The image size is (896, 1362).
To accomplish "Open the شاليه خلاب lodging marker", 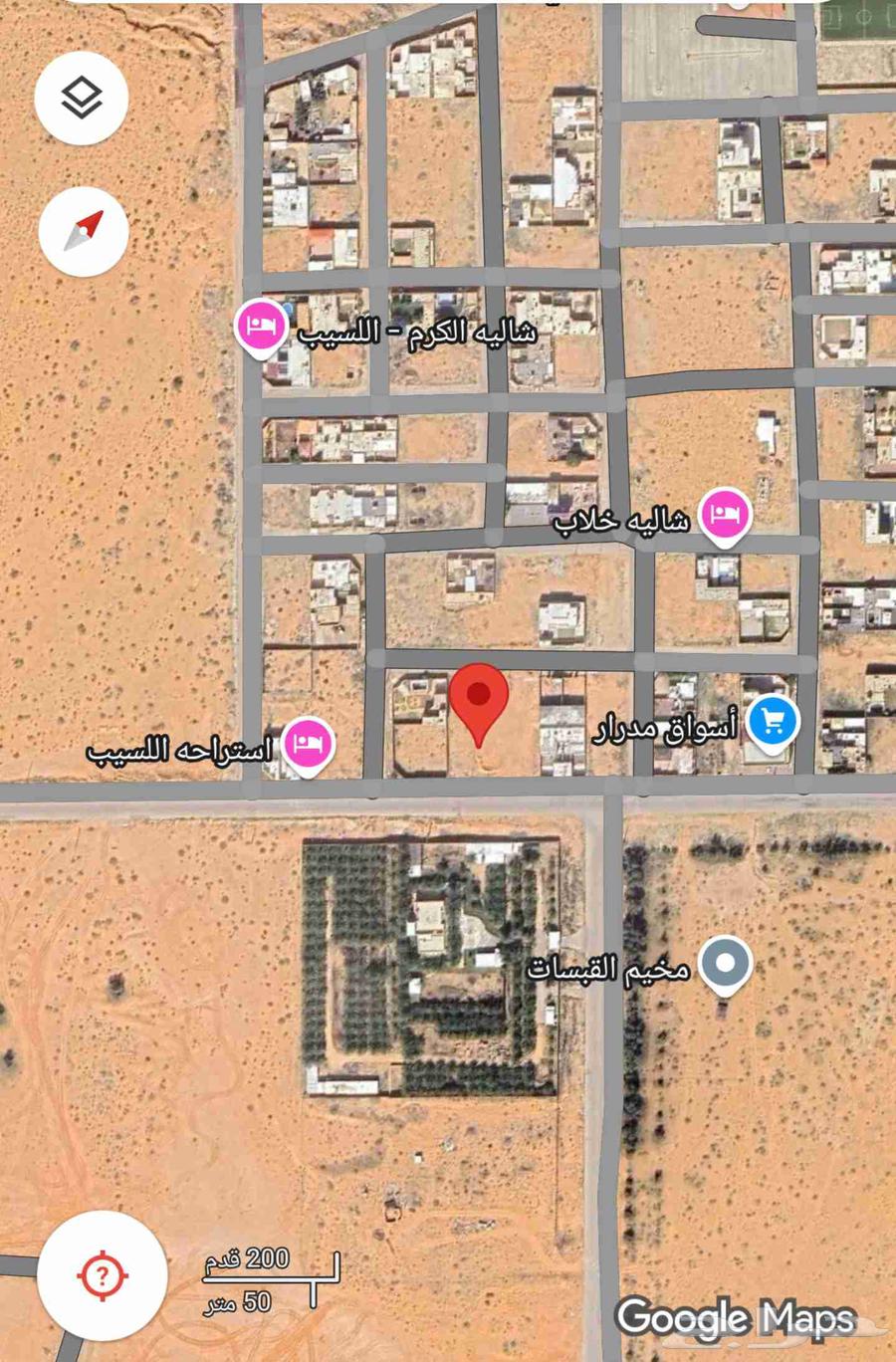I will click(x=724, y=515).
